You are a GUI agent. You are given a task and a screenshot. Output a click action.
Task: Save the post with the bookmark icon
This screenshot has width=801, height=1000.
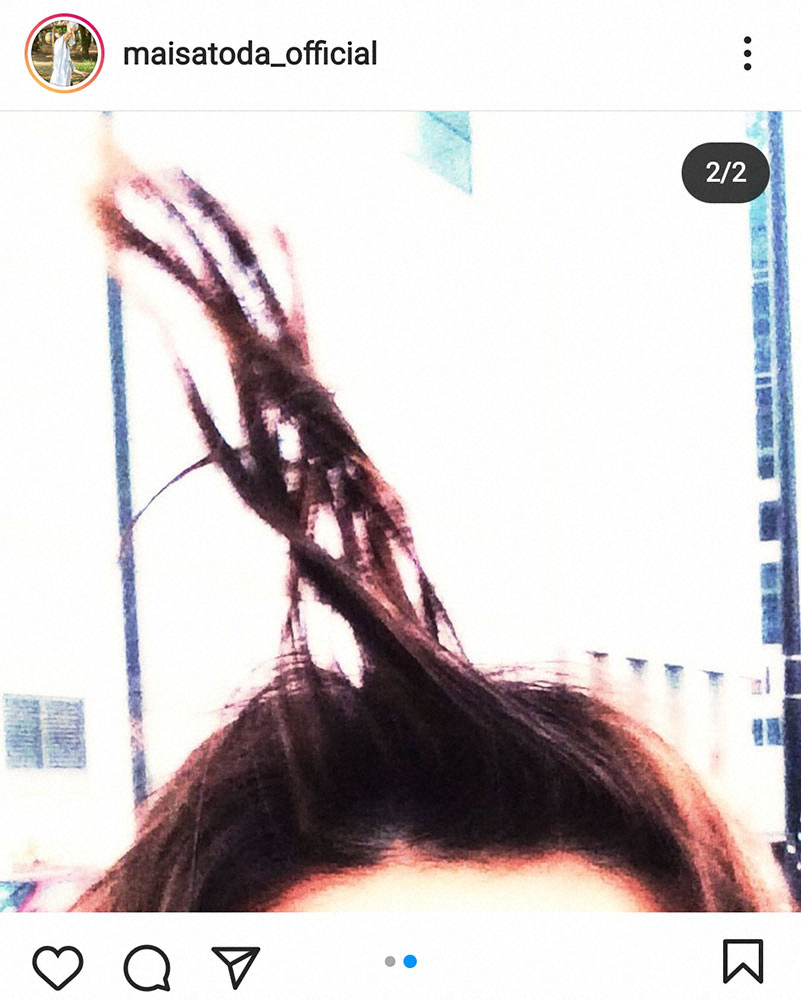(742, 962)
